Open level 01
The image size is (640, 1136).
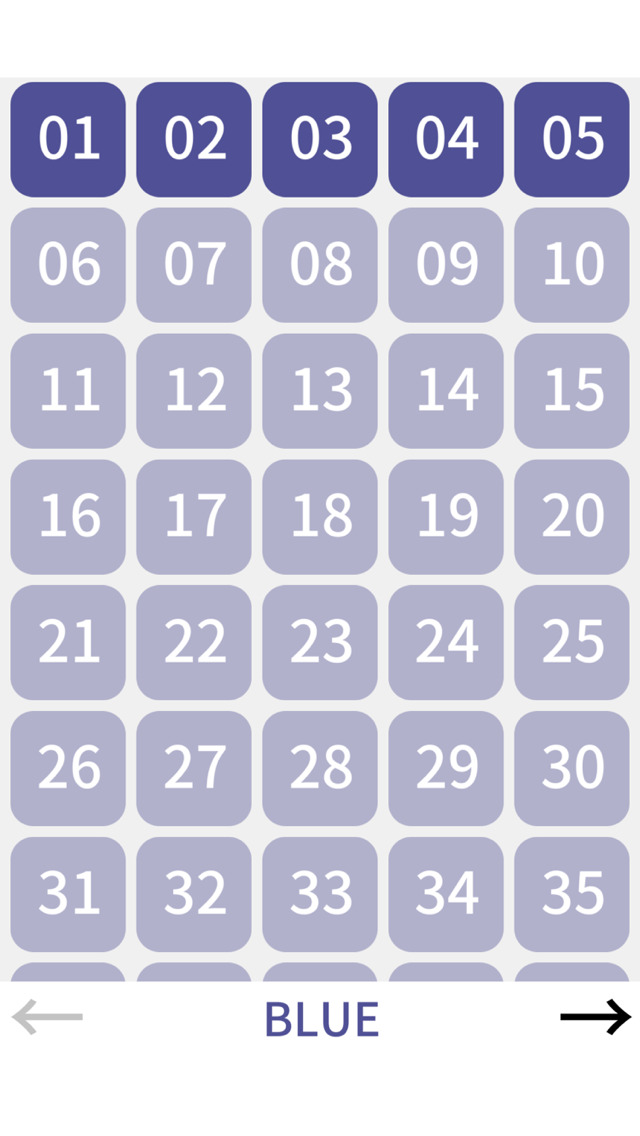[x=68, y=139]
